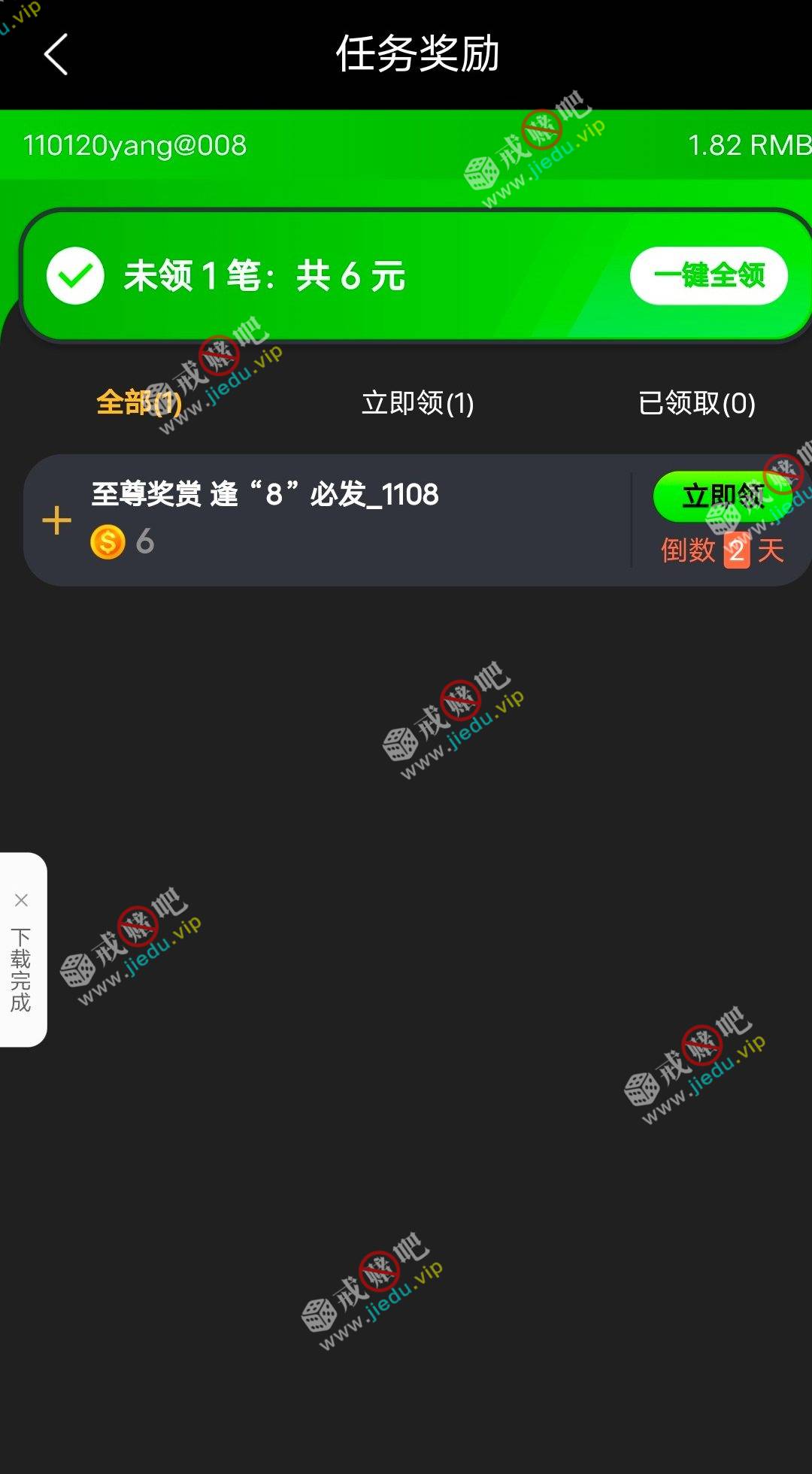Tap 立即领 for the 至尊奖赏 reward
812x1474 pixels.
coord(720,496)
